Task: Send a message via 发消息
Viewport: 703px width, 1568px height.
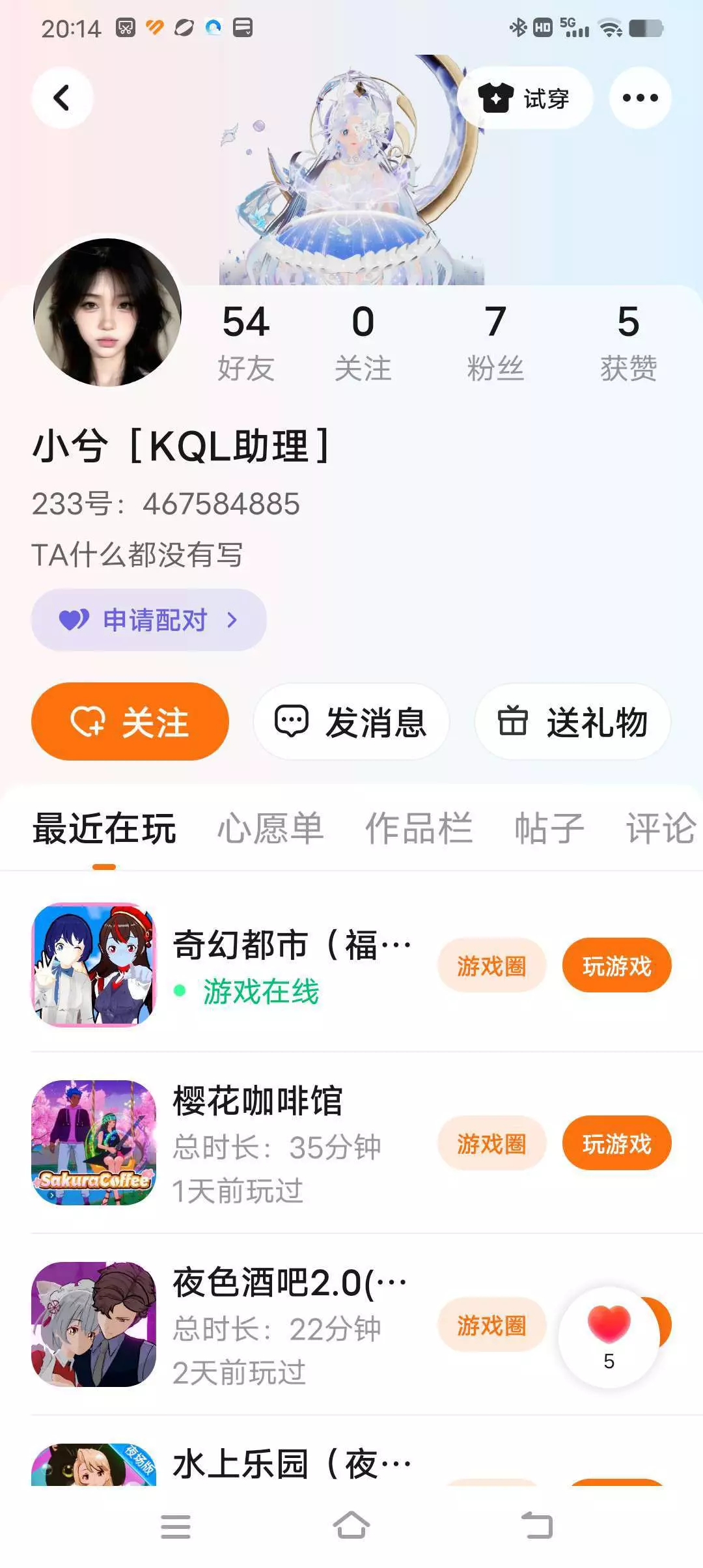Action: pos(351,721)
